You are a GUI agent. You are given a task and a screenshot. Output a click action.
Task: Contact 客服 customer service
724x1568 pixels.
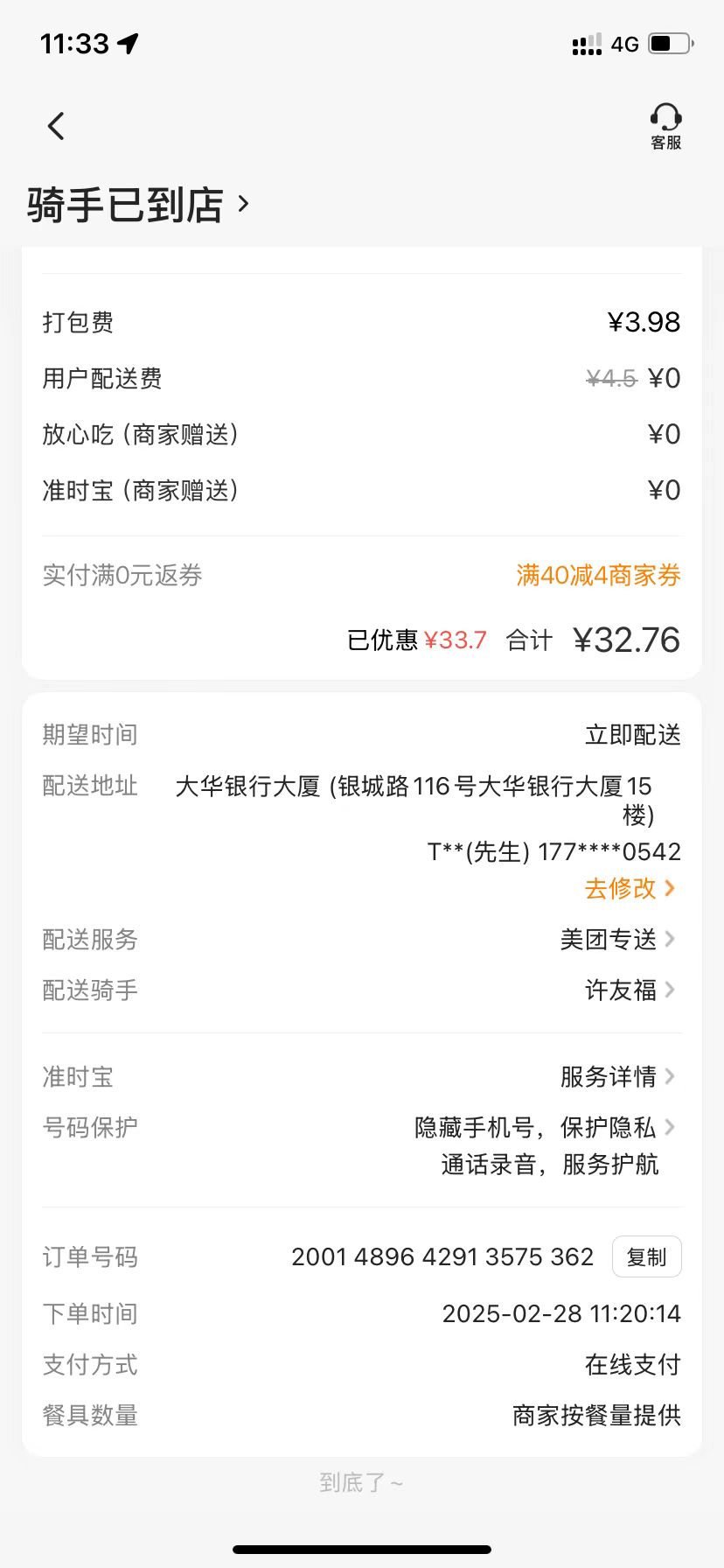665,127
